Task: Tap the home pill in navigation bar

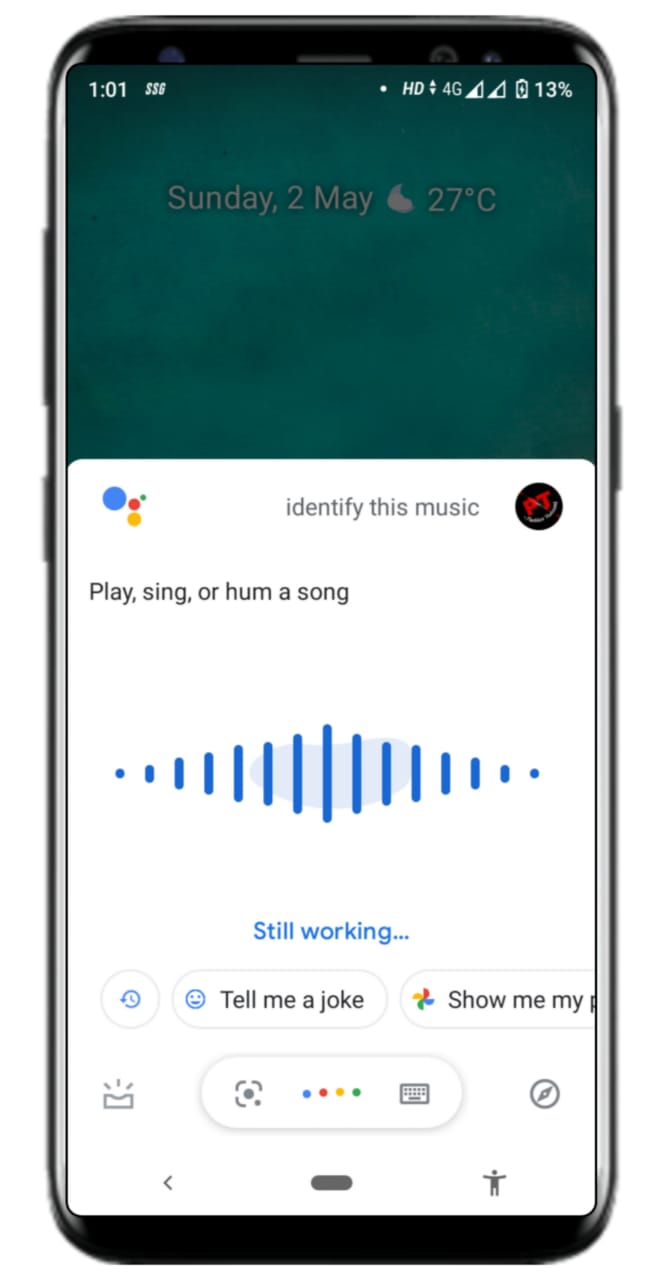Action: (331, 1183)
